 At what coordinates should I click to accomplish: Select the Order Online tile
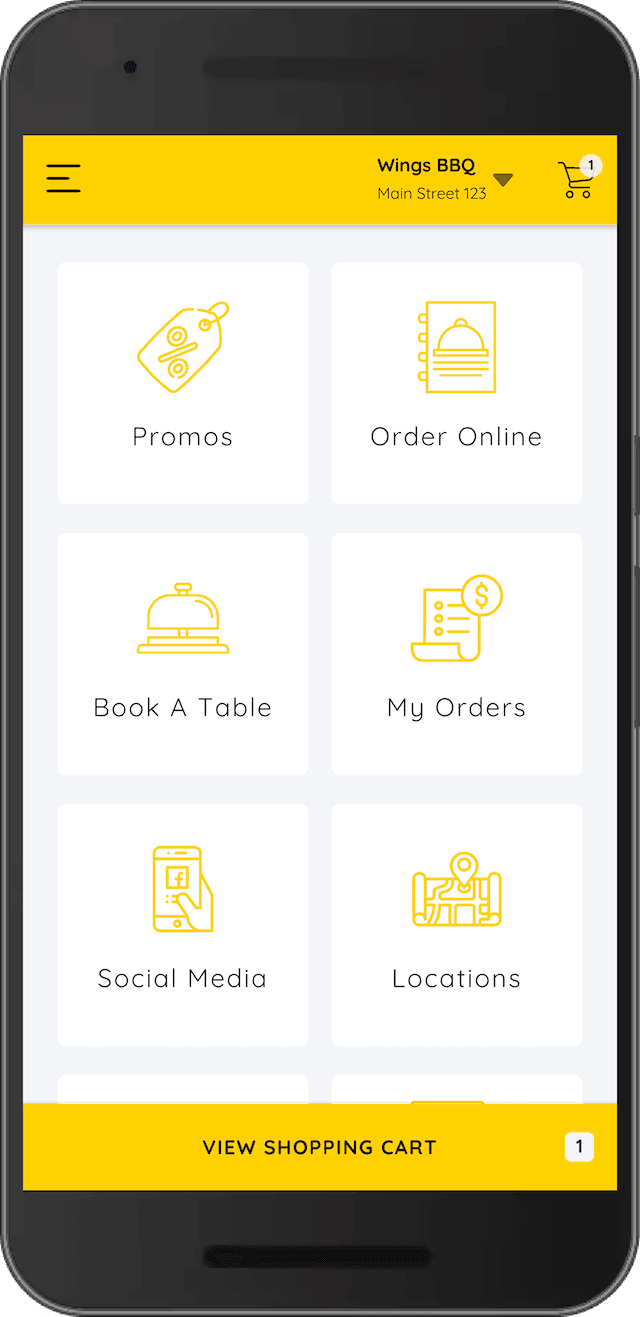coord(456,383)
